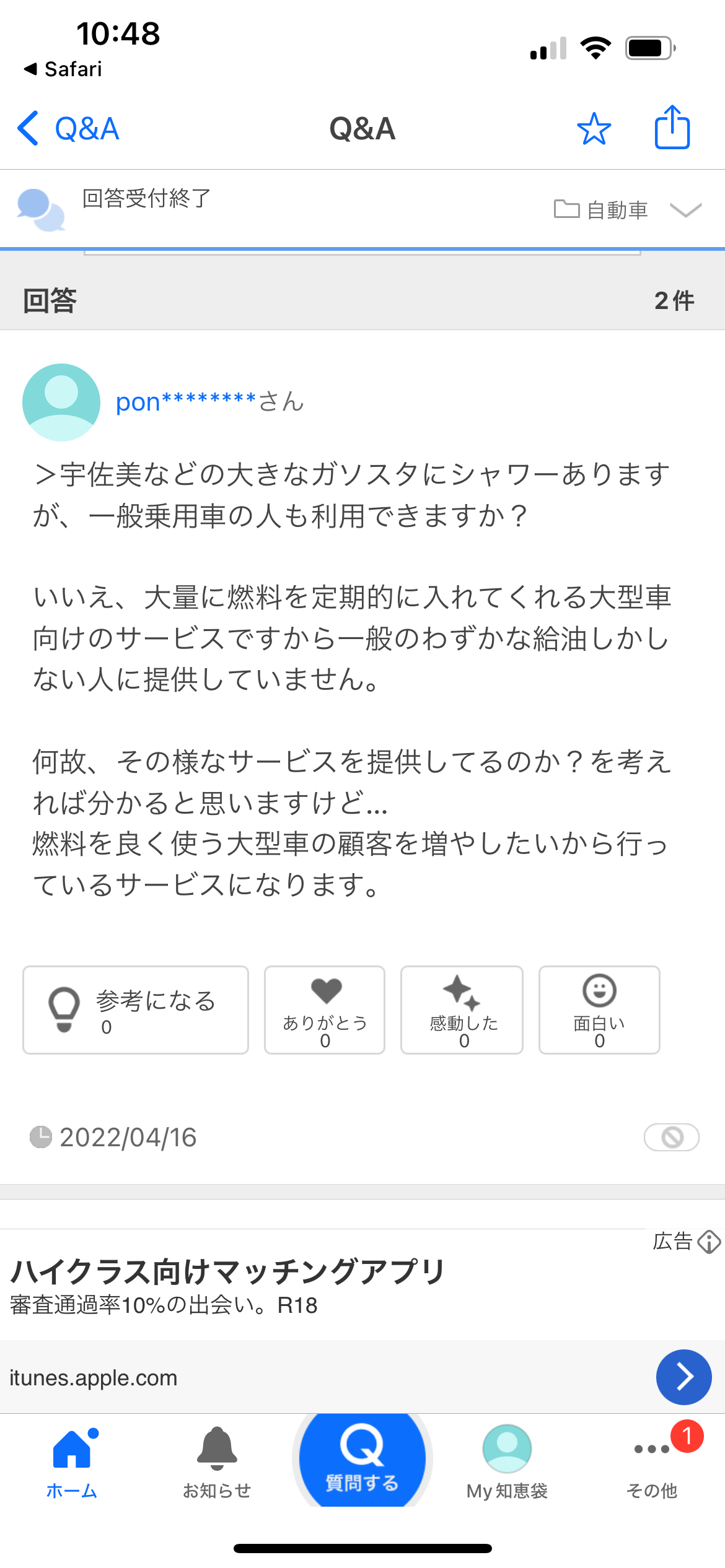Open the ad info icon beside 広告
Screen dimensions: 725x1568
[709, 1241]
